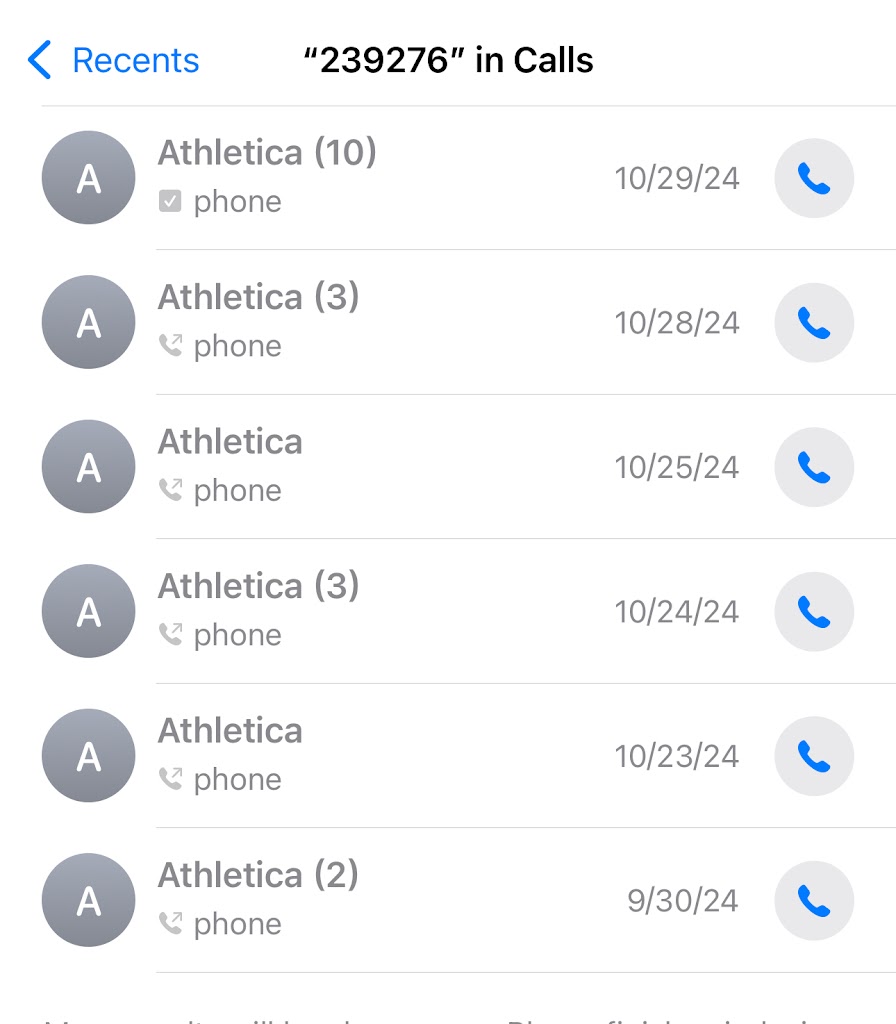Image resolution: width=896 pixels, height=1024 pixels.
Task: Call Athletica from the 10/24/24 entry
Action: [814, 611]
